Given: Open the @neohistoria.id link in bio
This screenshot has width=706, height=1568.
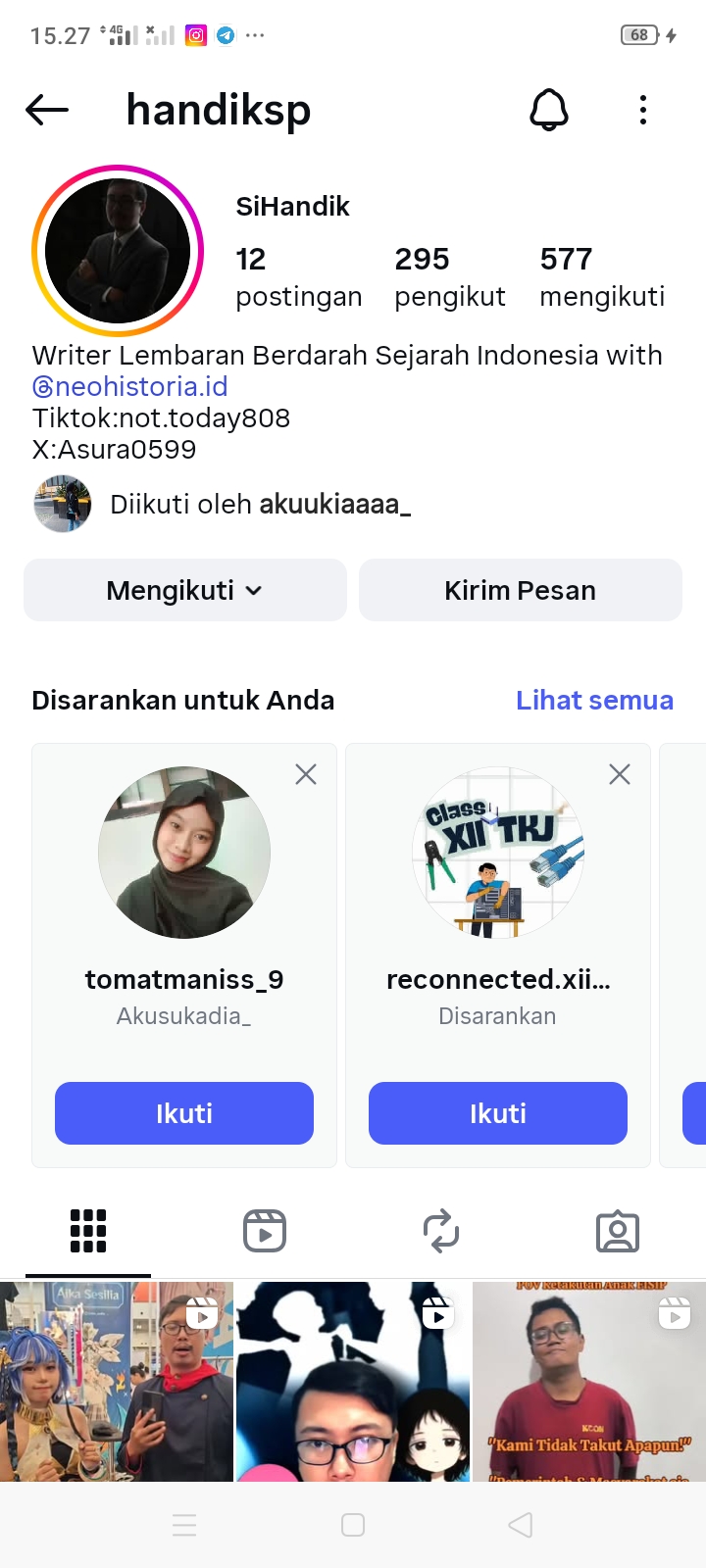Looking at the screenshot, I should point(130,386).
